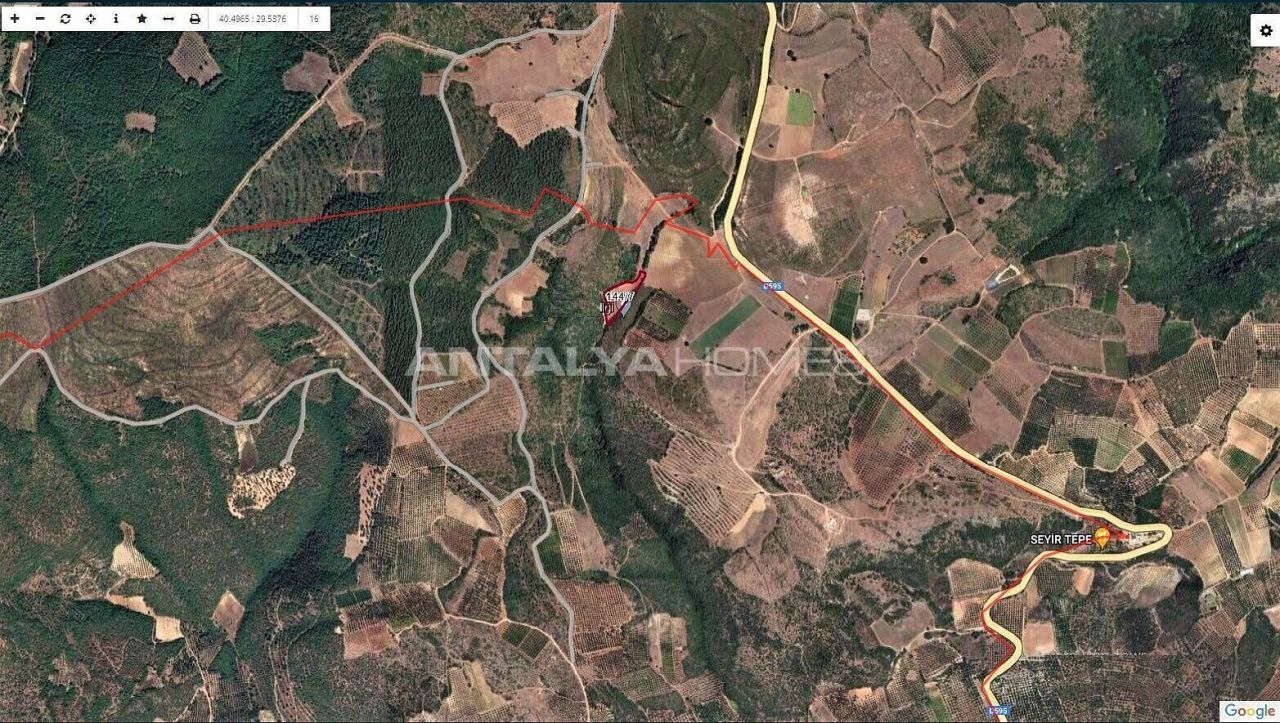Image resolution: width=1280 pixels, height=723 pixels.
Task: Zoom out with the minus button
Action: click(x=40, y=18)
